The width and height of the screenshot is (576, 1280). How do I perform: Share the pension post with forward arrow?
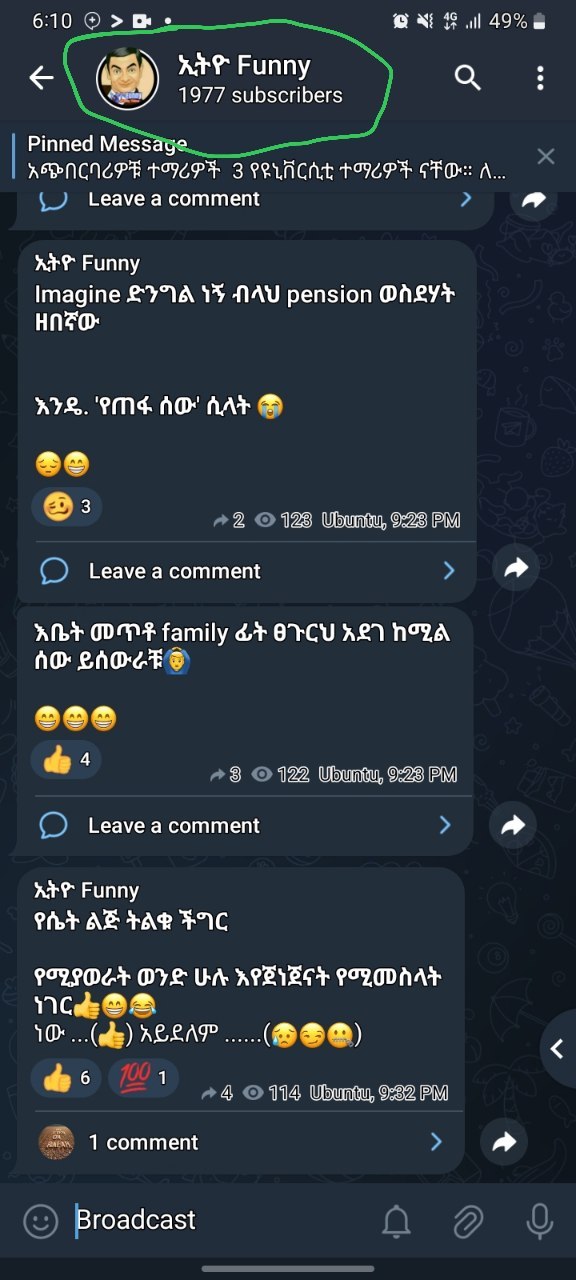(515, 569)
